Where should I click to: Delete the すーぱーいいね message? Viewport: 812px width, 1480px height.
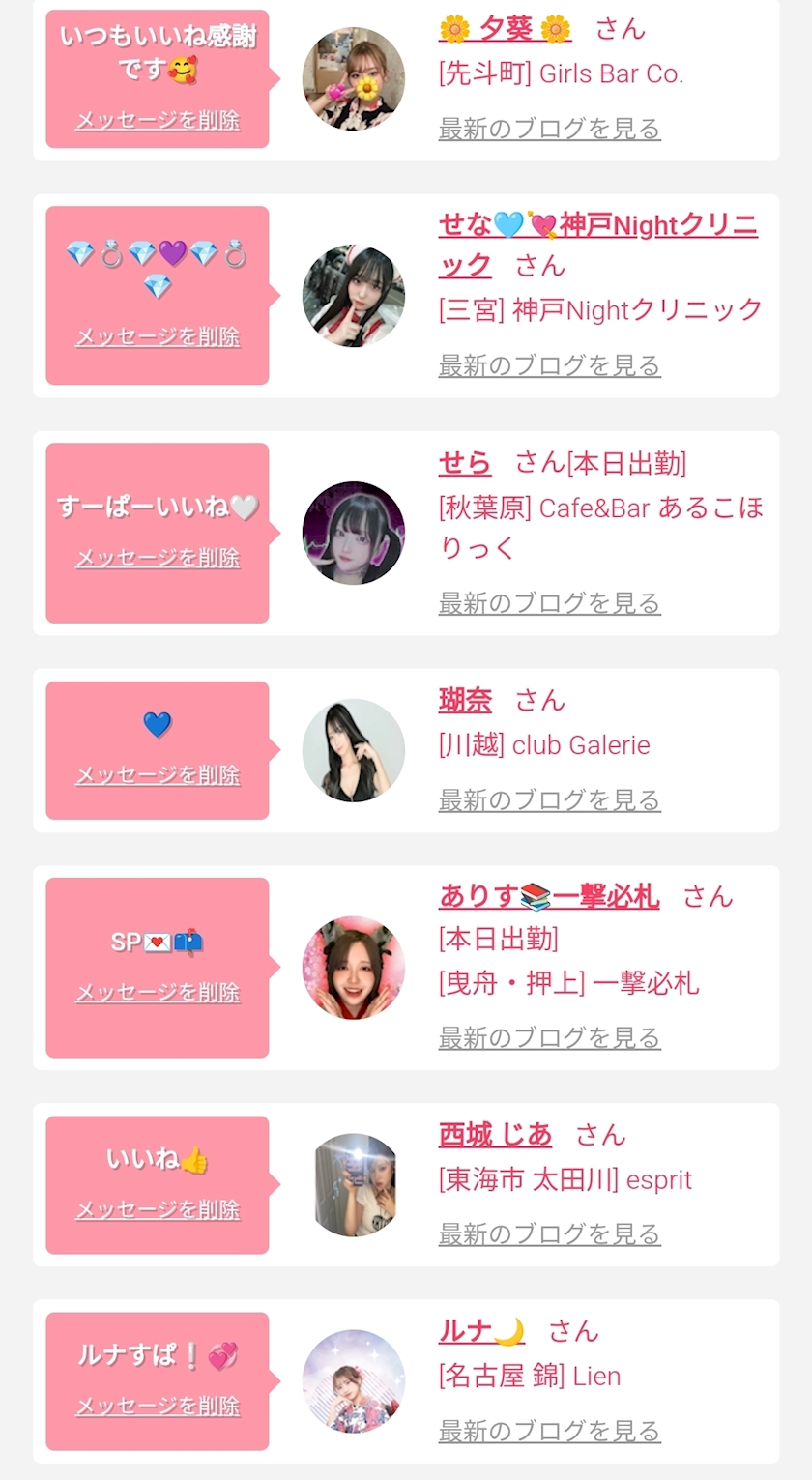[x=158, y=558]
